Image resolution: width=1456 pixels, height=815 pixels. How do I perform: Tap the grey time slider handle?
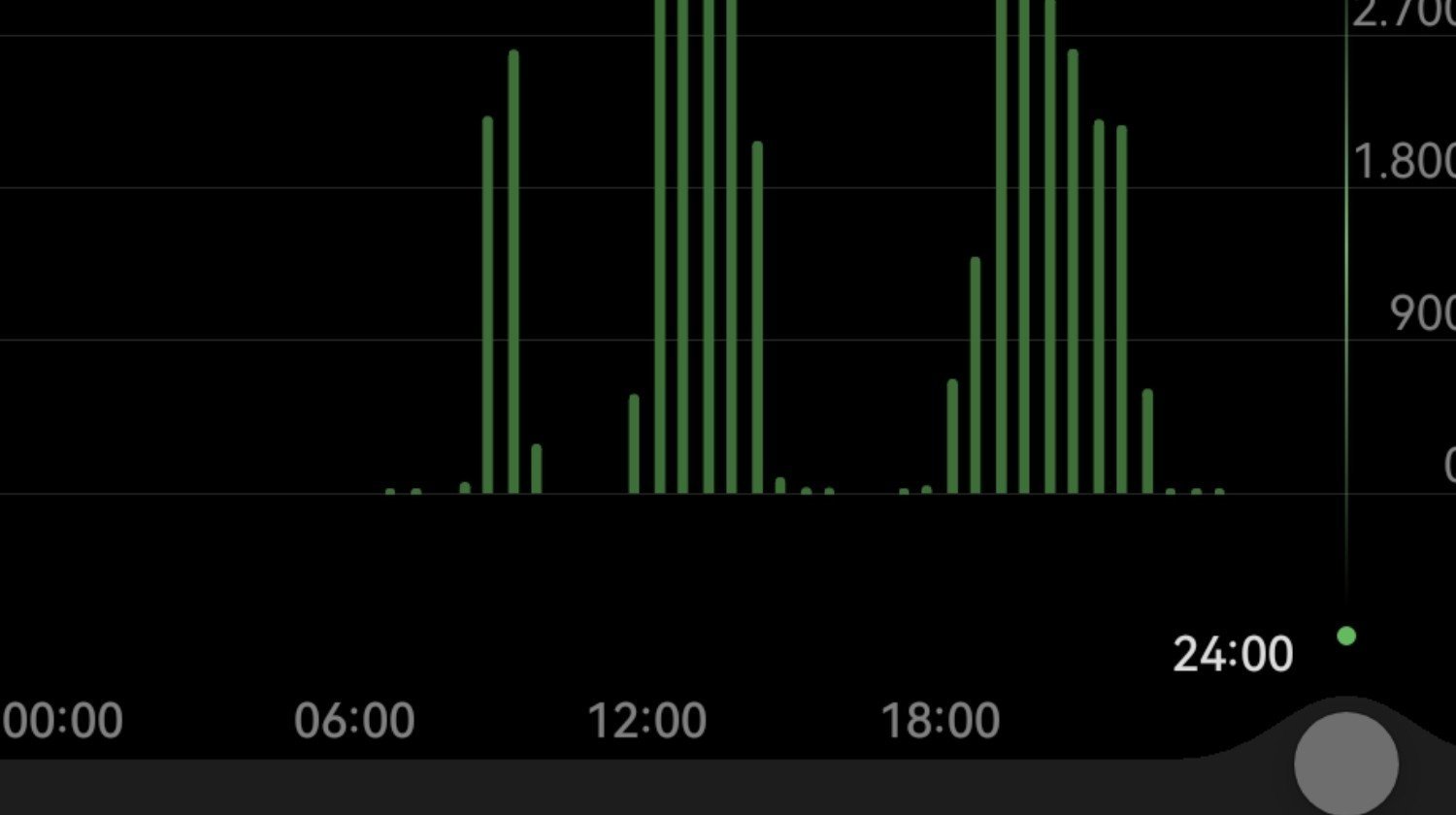[1345, 763]
